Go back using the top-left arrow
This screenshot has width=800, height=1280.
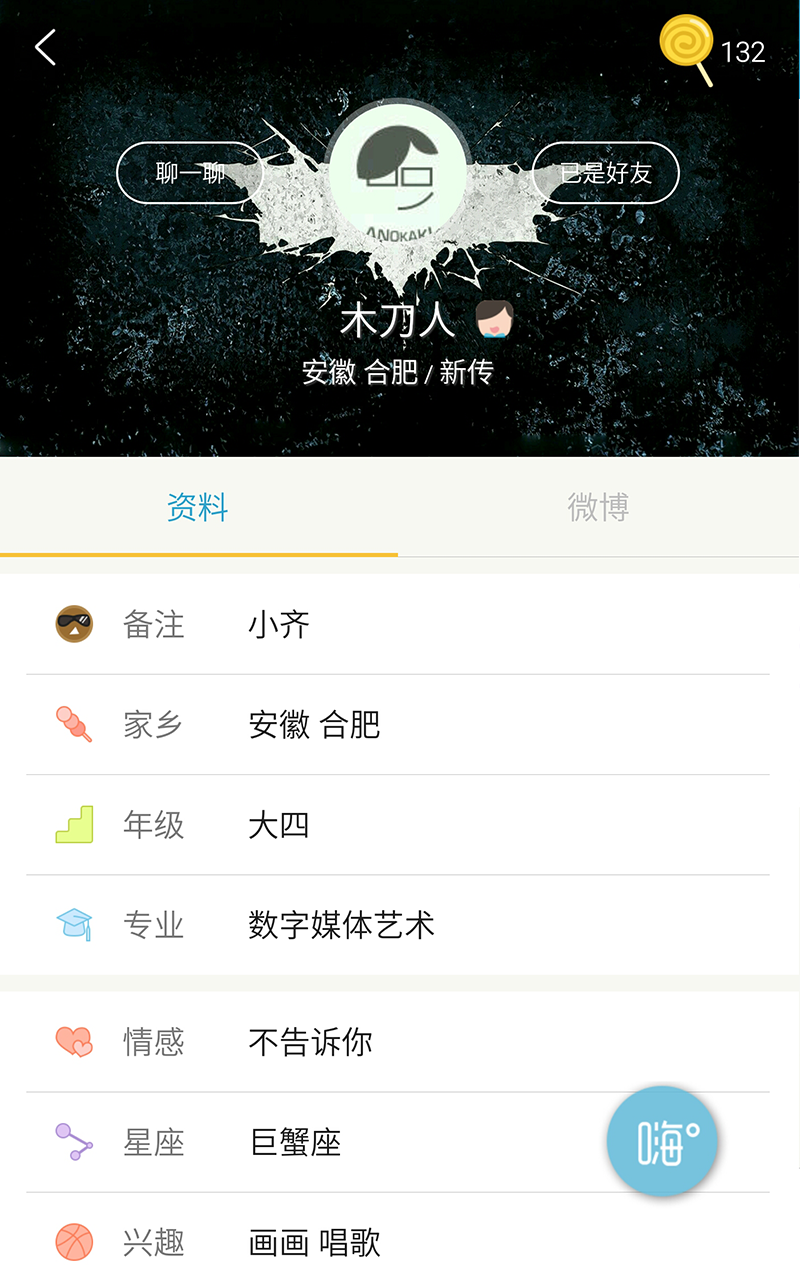45,47
